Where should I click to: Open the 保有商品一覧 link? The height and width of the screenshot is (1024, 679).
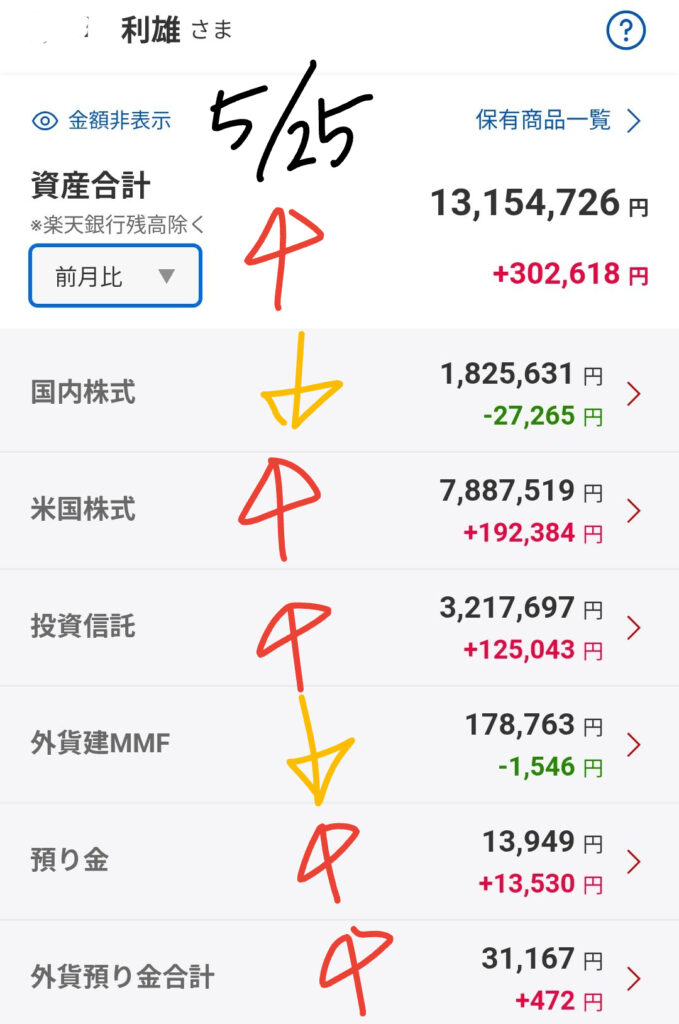559,120
